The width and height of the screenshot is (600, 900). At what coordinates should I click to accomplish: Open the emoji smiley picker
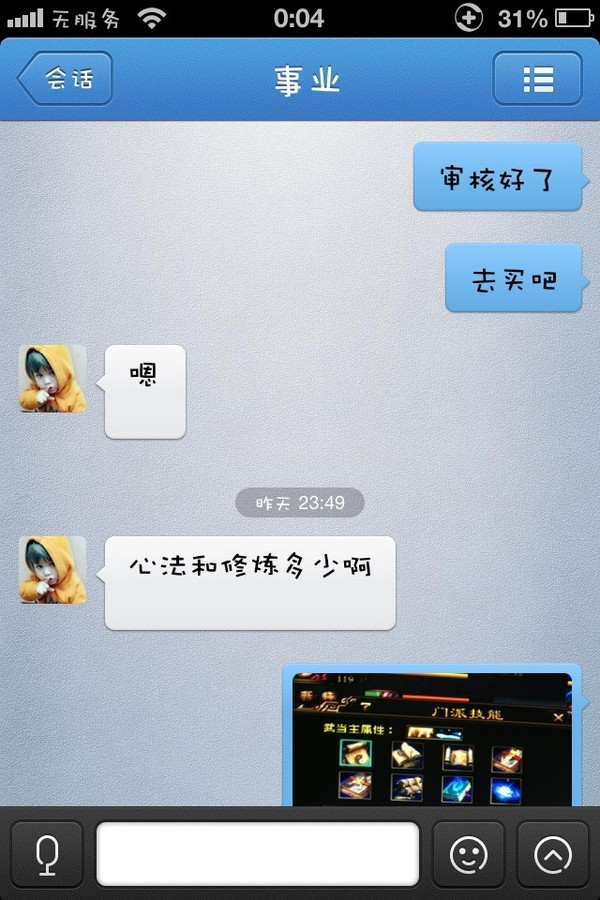pos(468,854)
